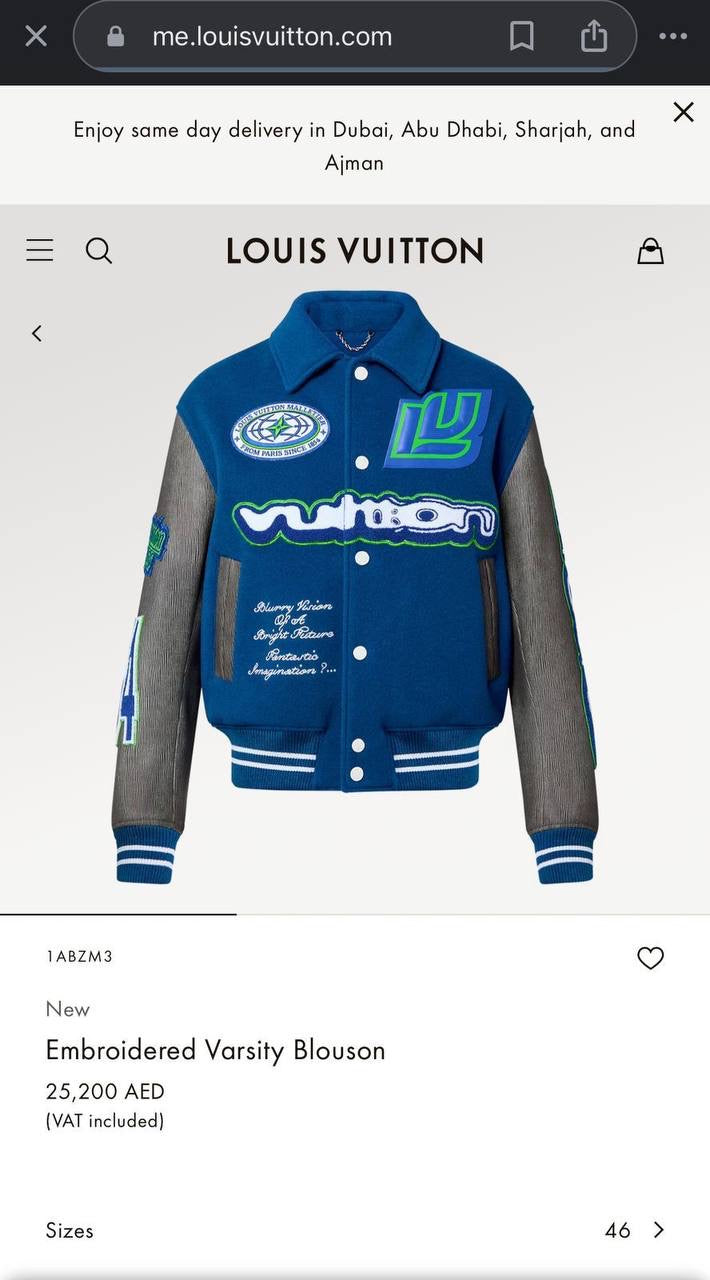Open the browser overflow menu

coord(673,37)
